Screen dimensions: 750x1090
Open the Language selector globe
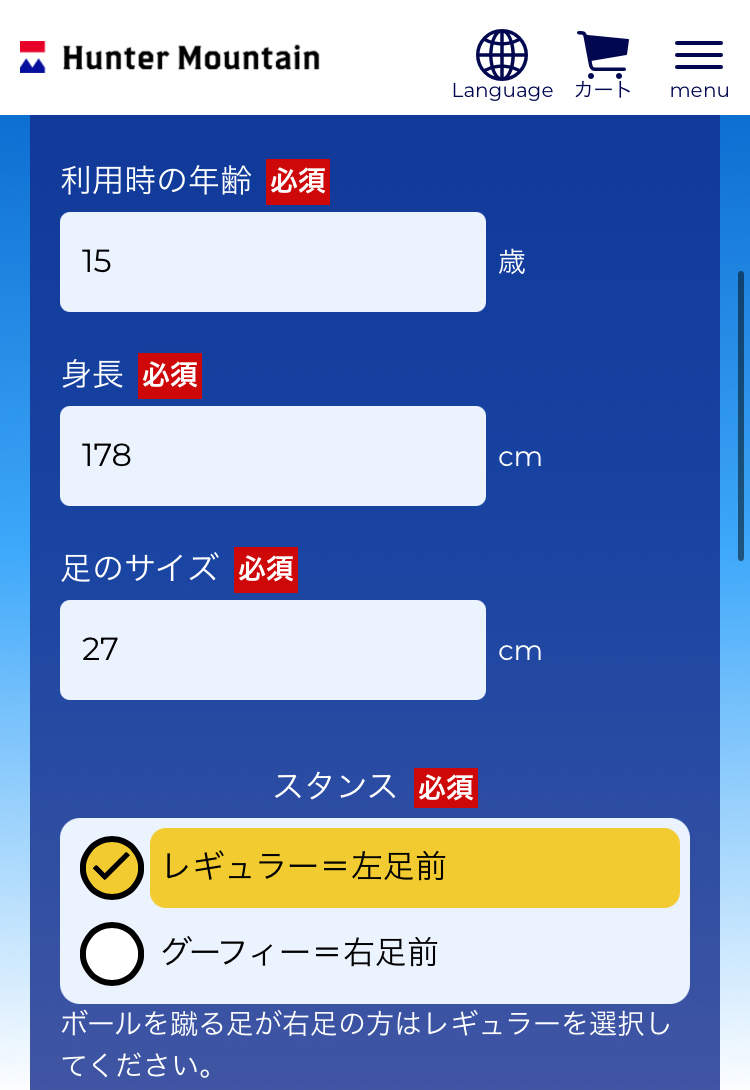pyautogui.click(x=502, y=64)
